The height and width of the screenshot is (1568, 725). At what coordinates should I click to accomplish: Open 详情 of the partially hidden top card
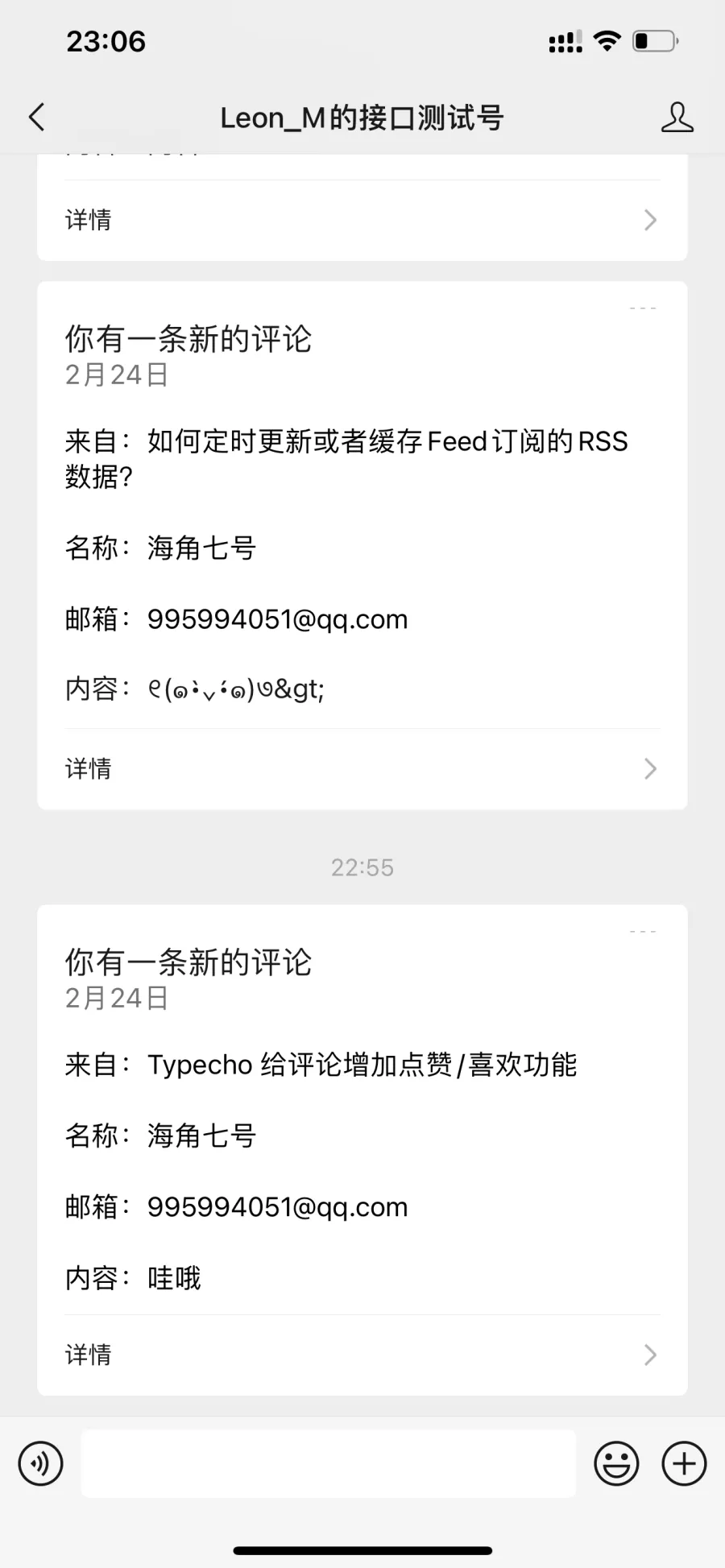pyautogui.click(x=362, y=220)
